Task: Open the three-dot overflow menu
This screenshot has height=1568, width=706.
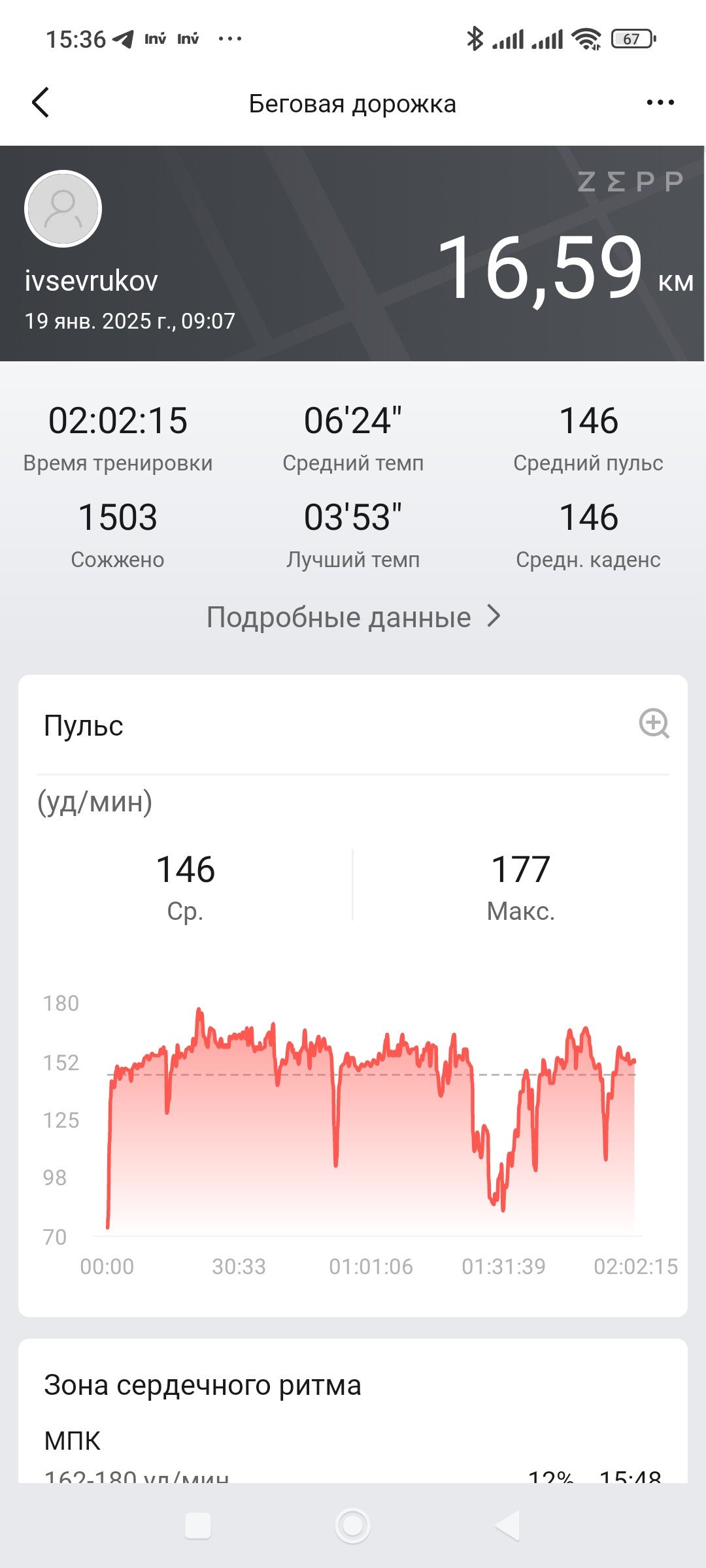Action: 660,103
